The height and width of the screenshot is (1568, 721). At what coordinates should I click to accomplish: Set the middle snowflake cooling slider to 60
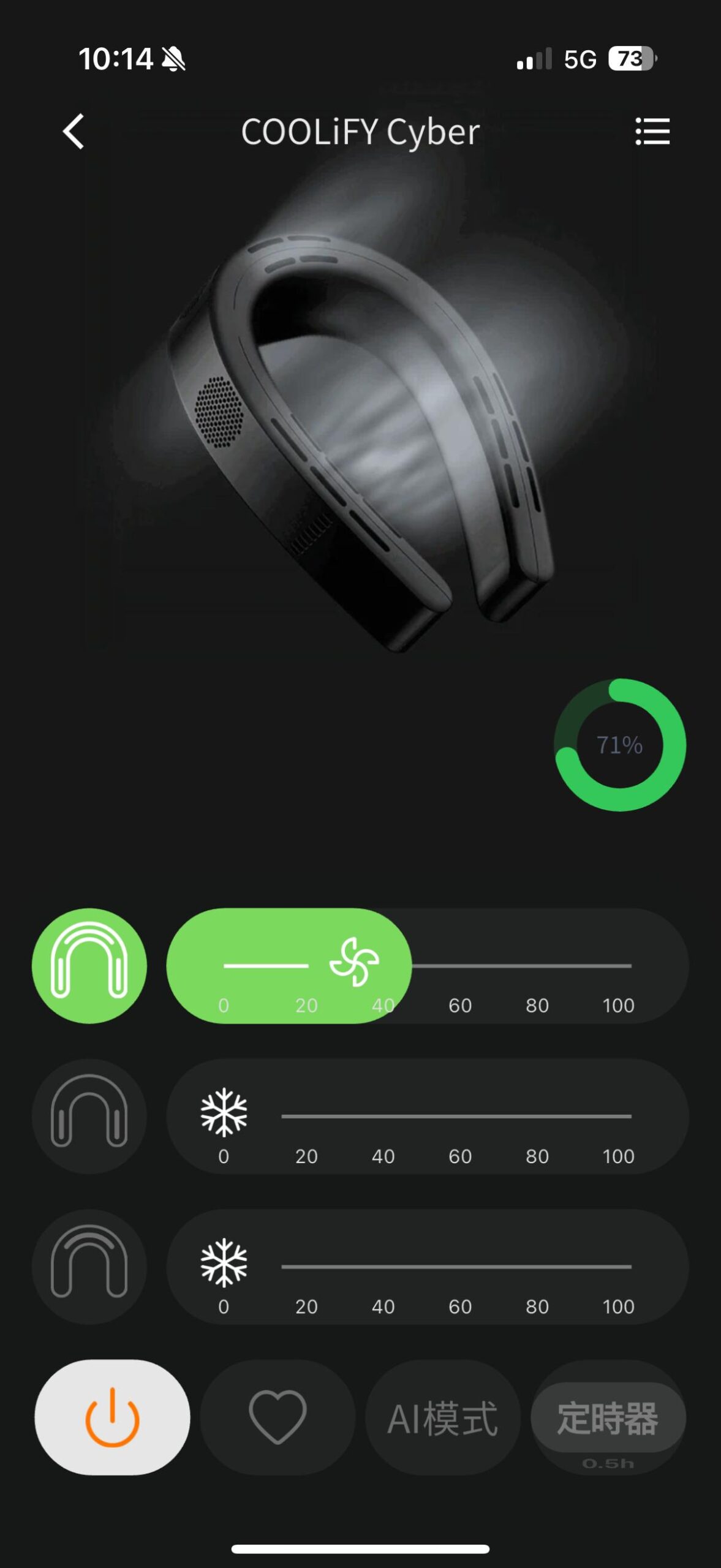[460, 1116]
